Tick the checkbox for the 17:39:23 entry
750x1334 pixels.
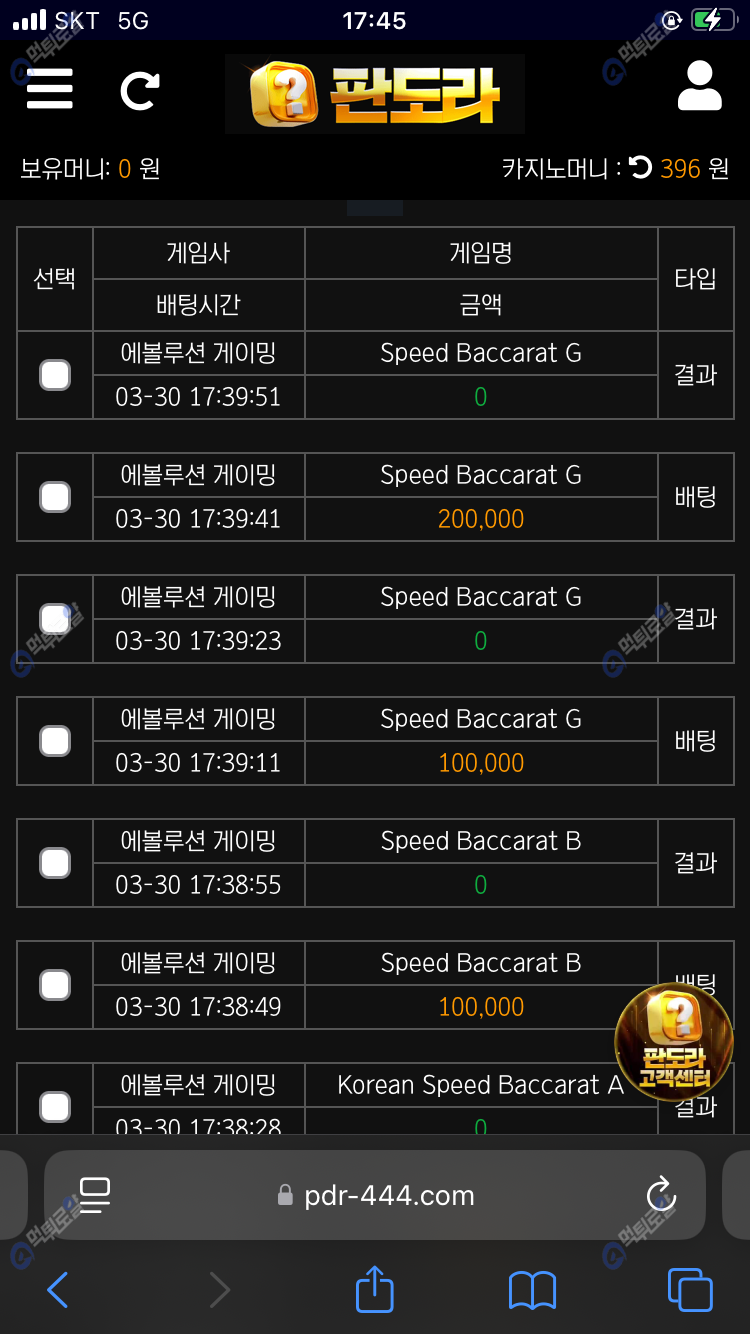[55, 619]
